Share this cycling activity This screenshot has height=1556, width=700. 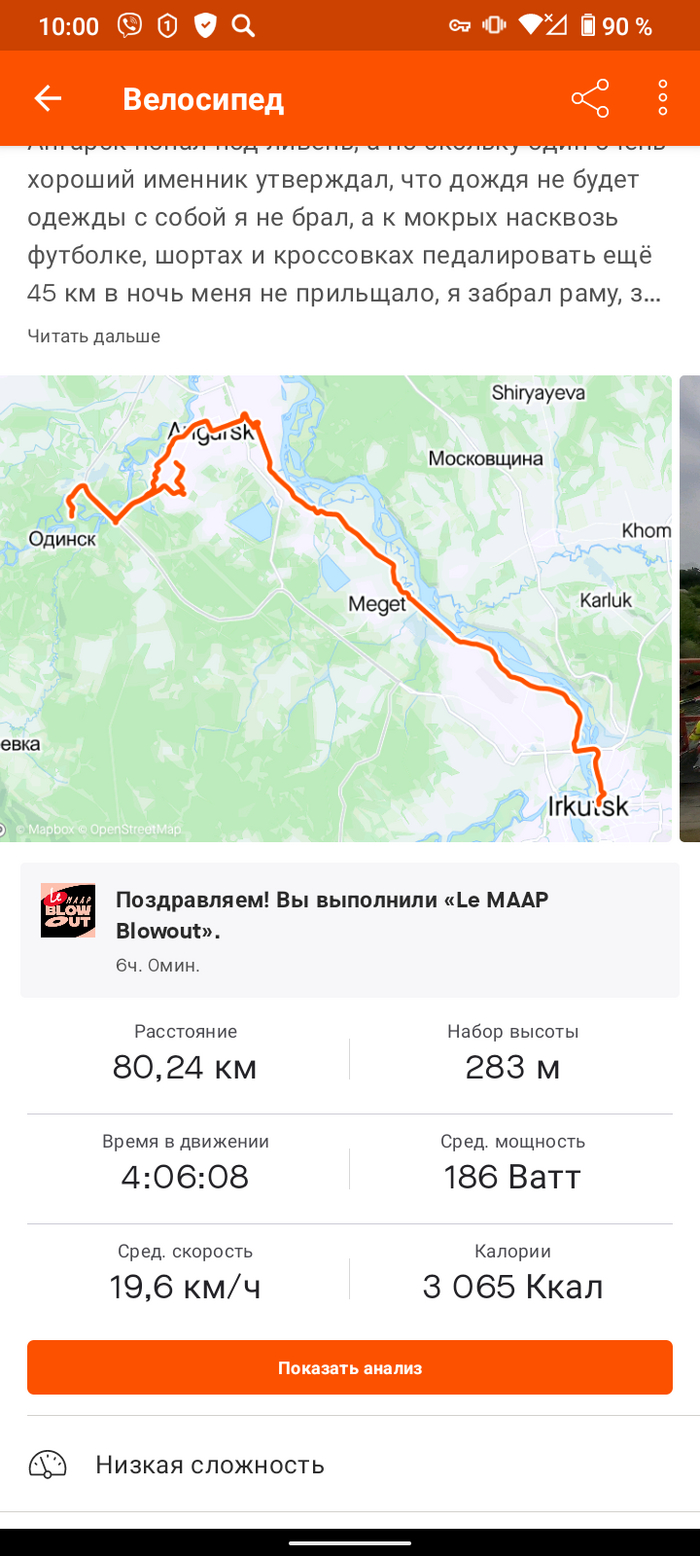590,98
